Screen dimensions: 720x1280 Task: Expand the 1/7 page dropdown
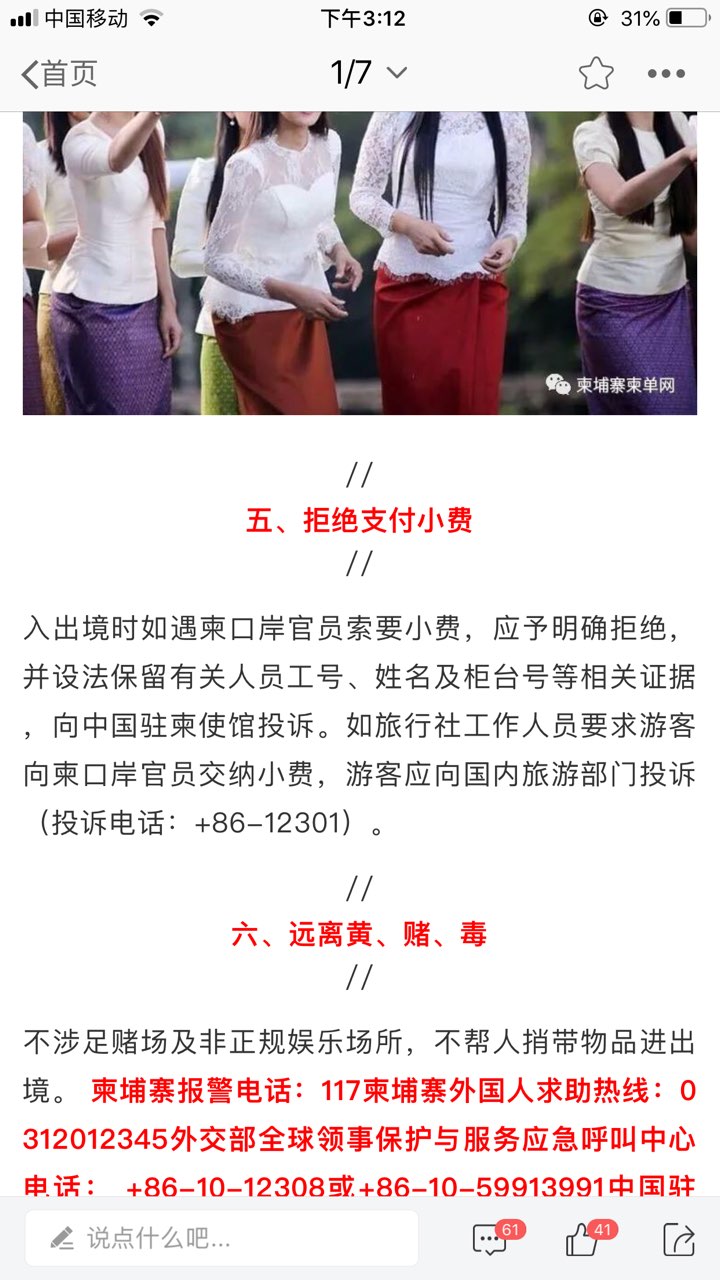click(368, 73)
